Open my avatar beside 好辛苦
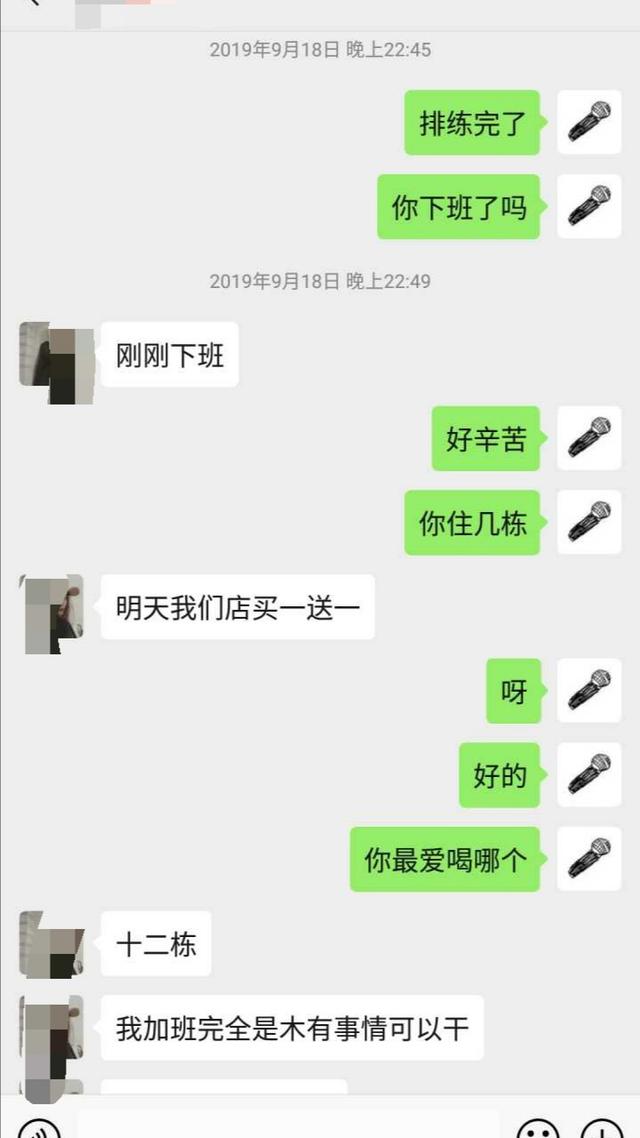640x1138 pixels. tap(589, 438)
